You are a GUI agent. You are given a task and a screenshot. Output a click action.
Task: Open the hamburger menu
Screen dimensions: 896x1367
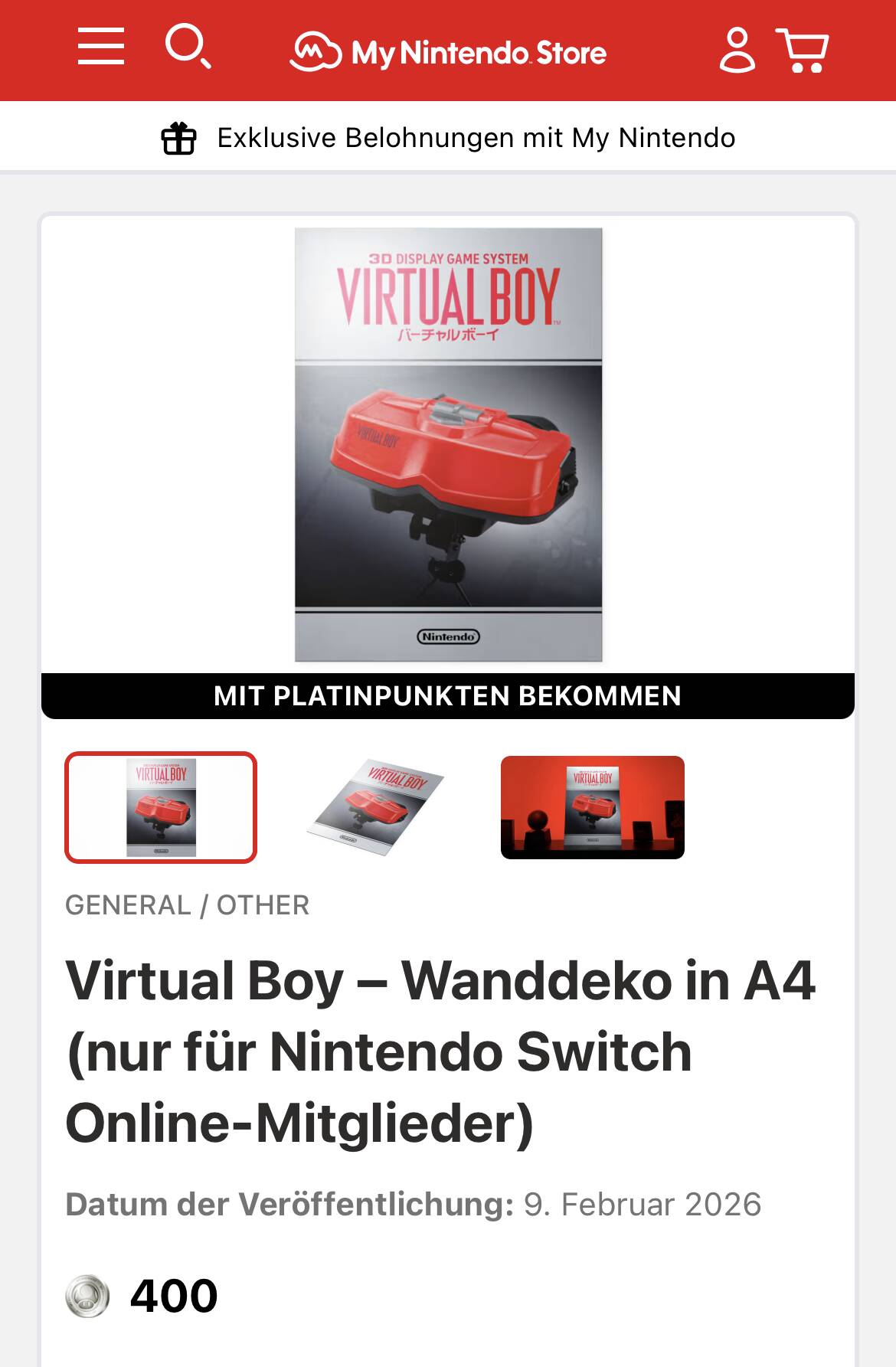[100, 47]
